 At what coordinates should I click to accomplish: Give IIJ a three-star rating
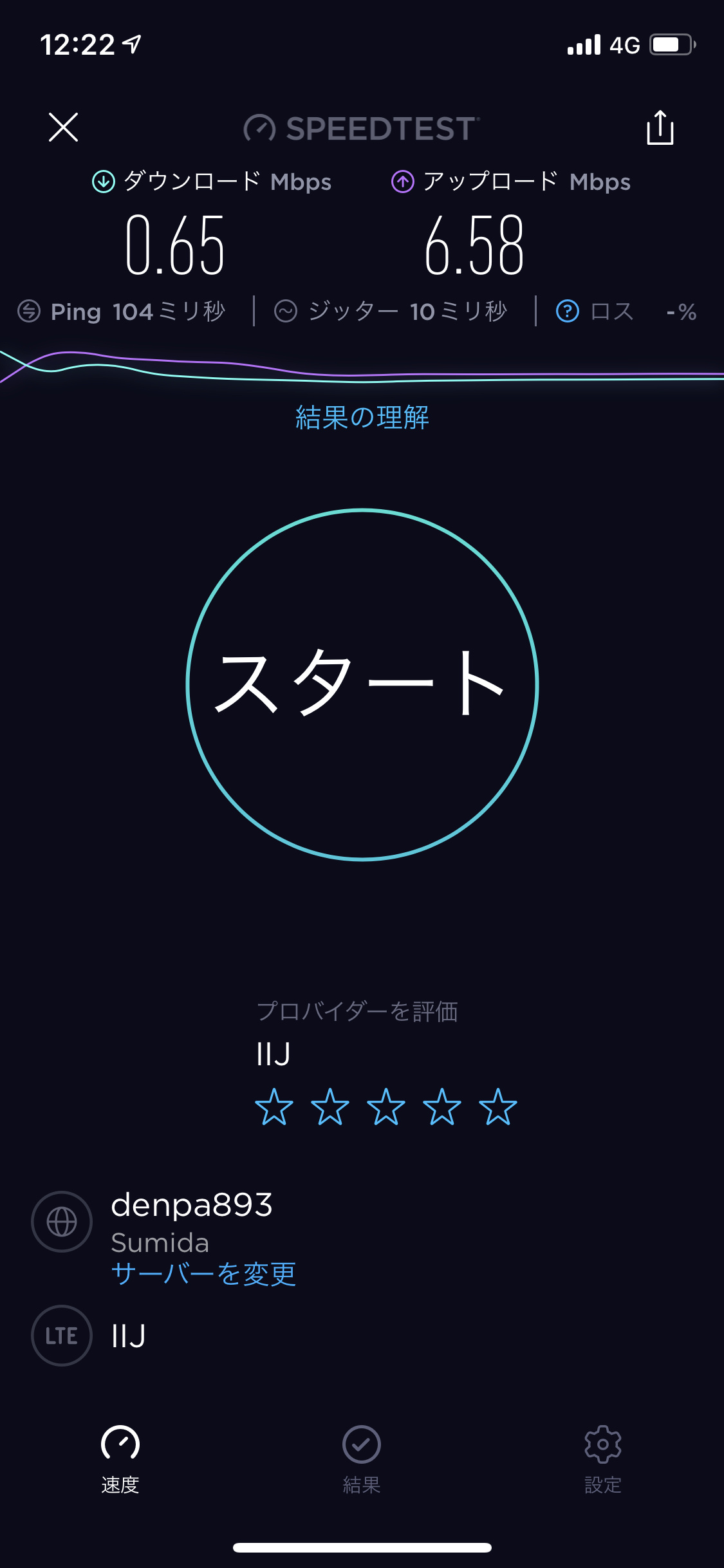(386, 1107)
